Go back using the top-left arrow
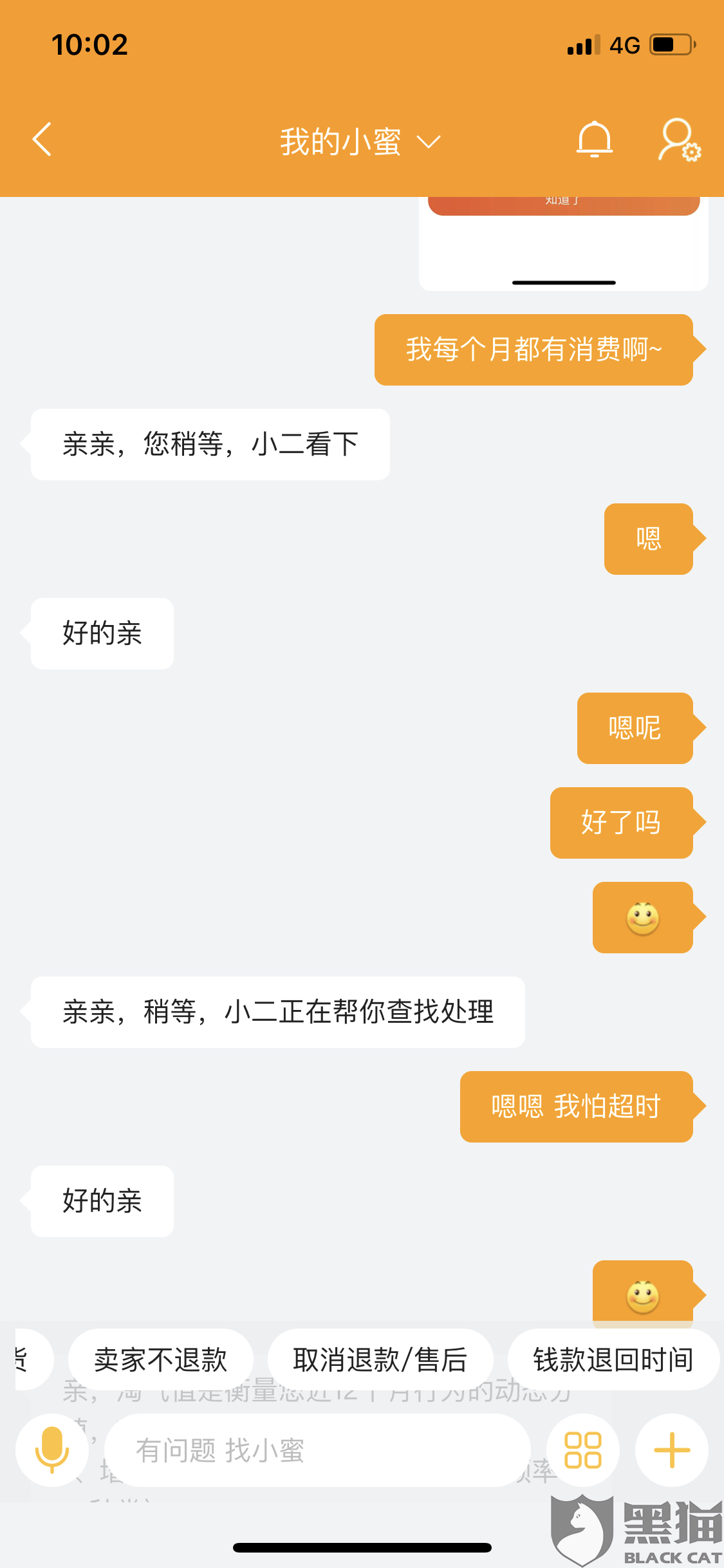Image resolution: width=724 pixels, height=1568 pixels. coord(42,140)
